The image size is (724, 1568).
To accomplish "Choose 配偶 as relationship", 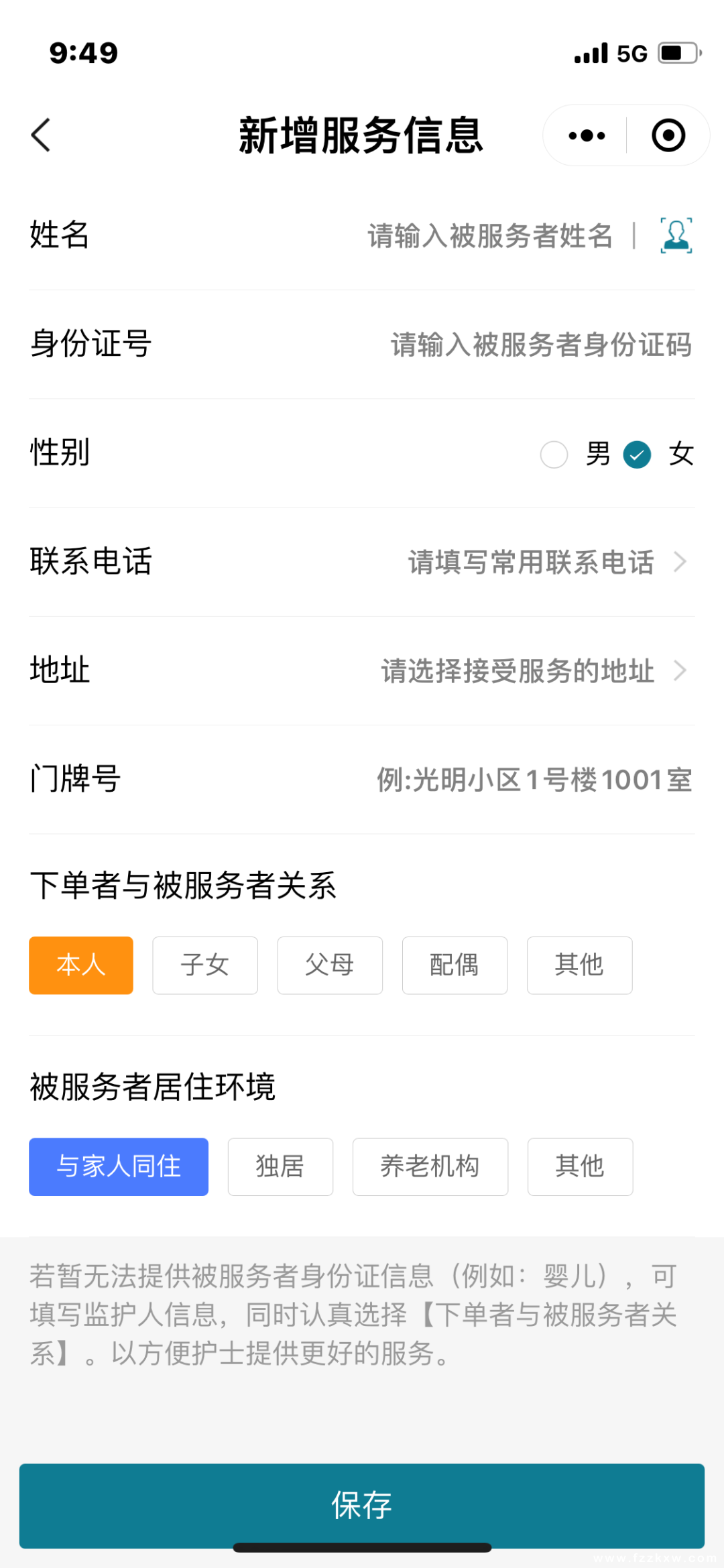I will 455,965.
